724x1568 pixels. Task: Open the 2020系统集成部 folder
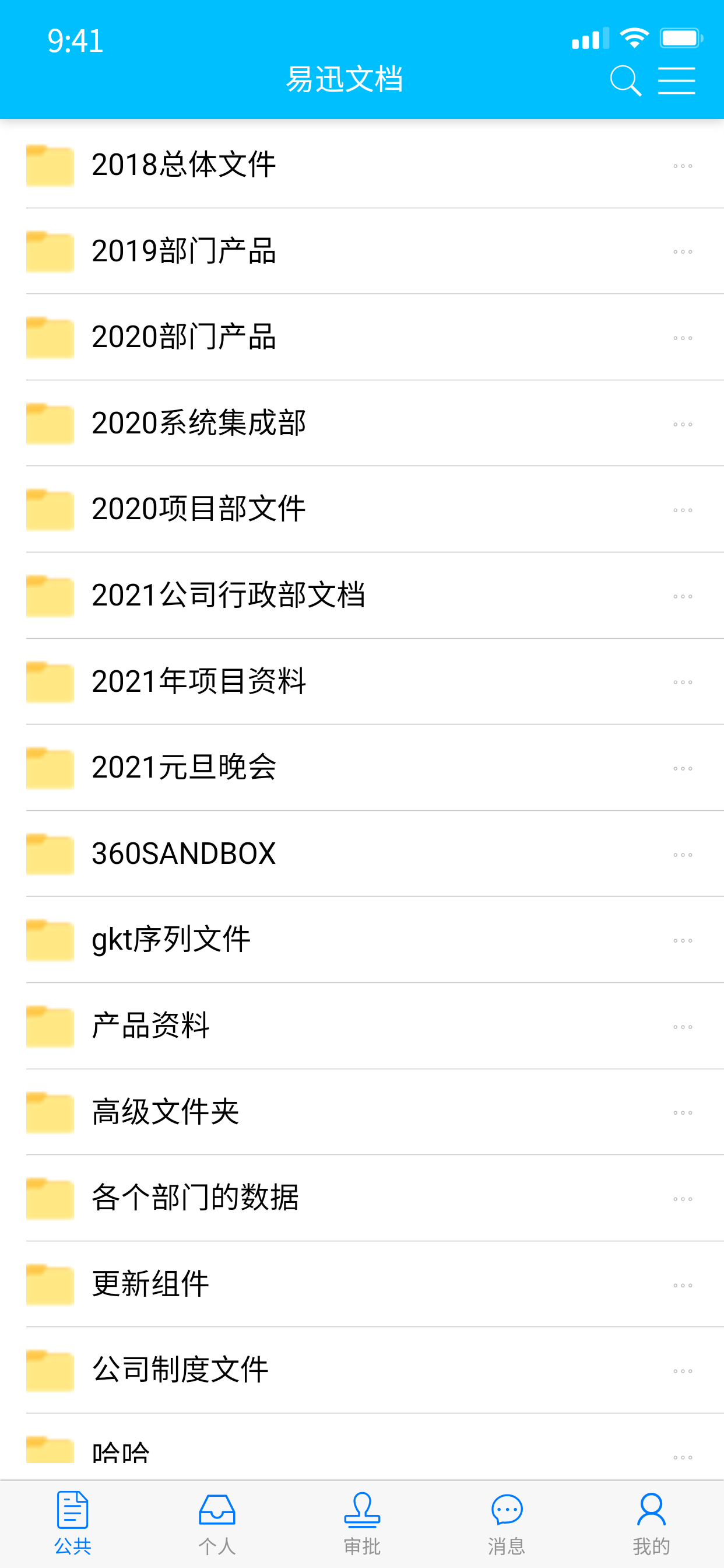(x=362, y=423)
